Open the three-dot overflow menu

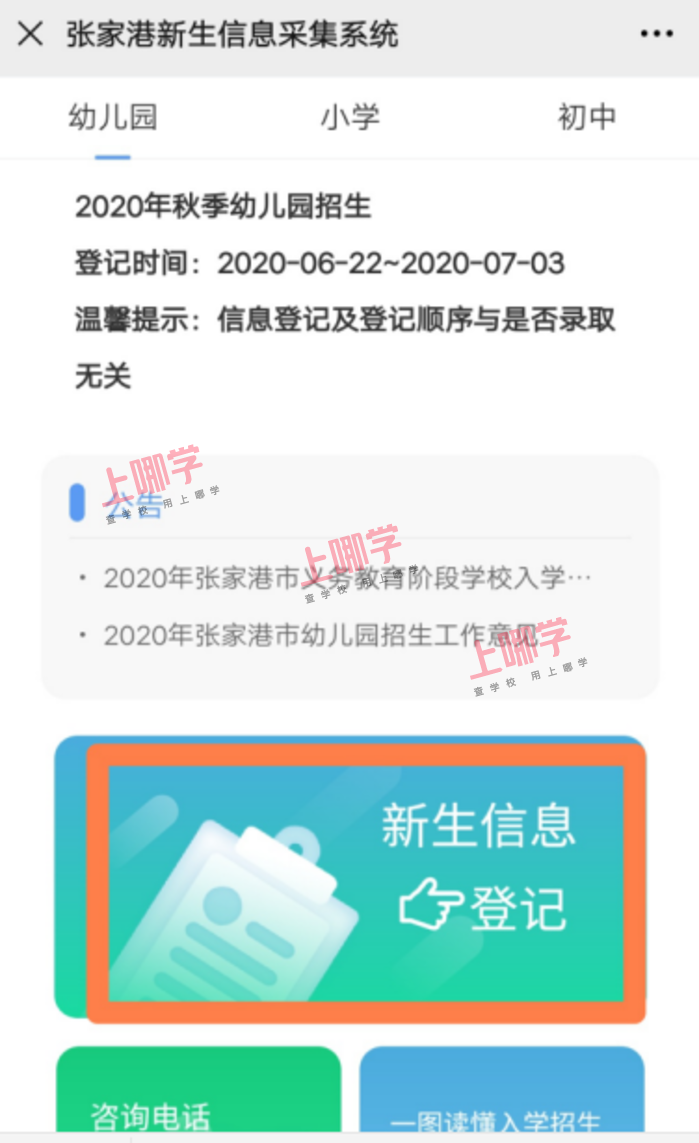pyautogui.click(x=656, y=34)
